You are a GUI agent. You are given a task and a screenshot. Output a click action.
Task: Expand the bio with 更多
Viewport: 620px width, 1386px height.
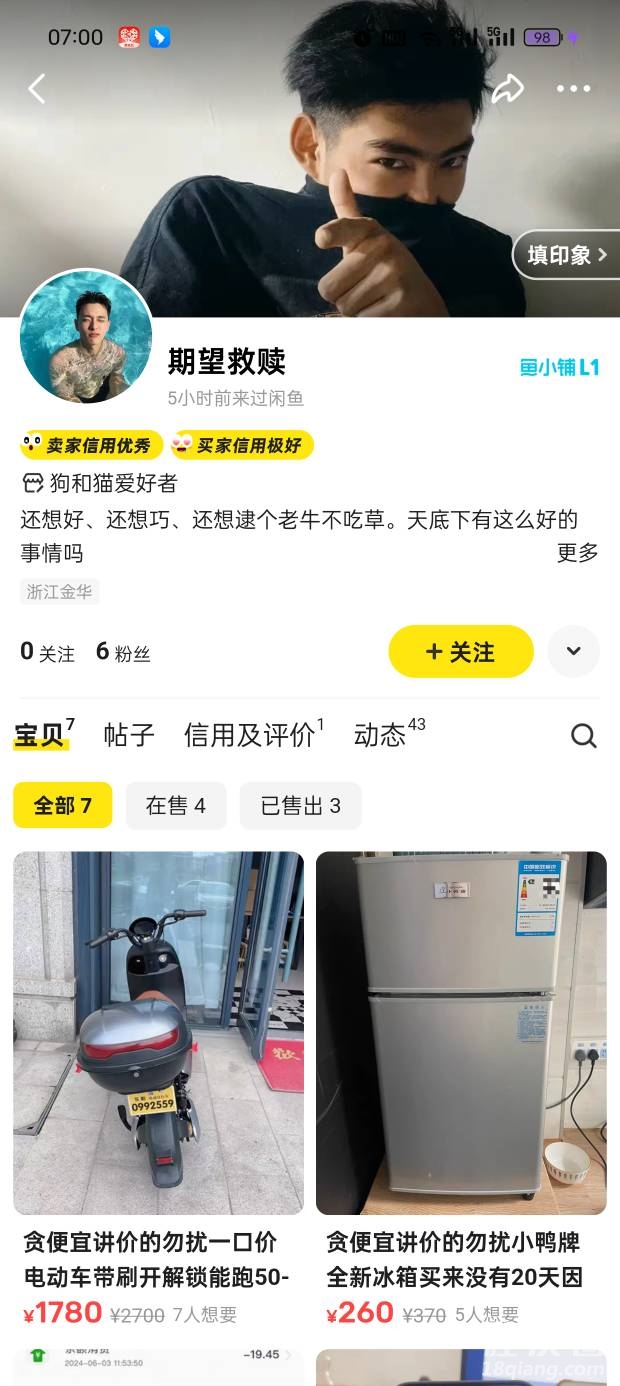[577, 553]
